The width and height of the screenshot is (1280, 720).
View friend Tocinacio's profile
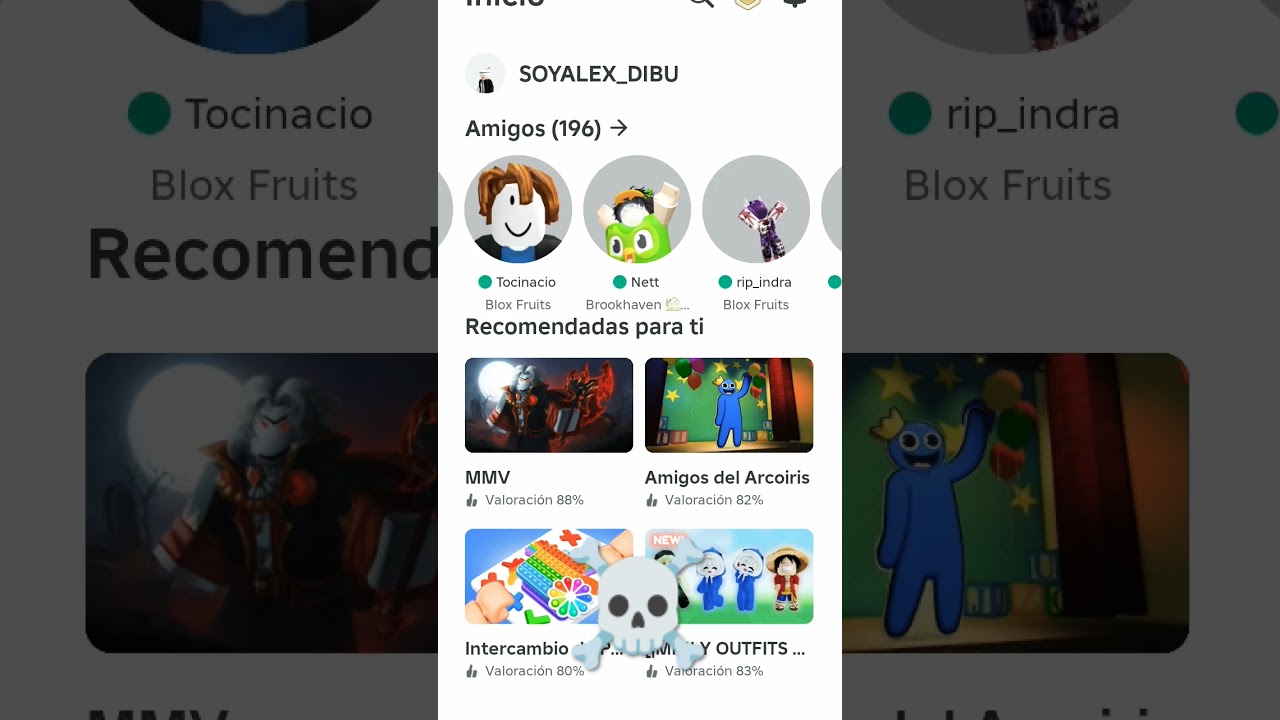pos(518,210)
